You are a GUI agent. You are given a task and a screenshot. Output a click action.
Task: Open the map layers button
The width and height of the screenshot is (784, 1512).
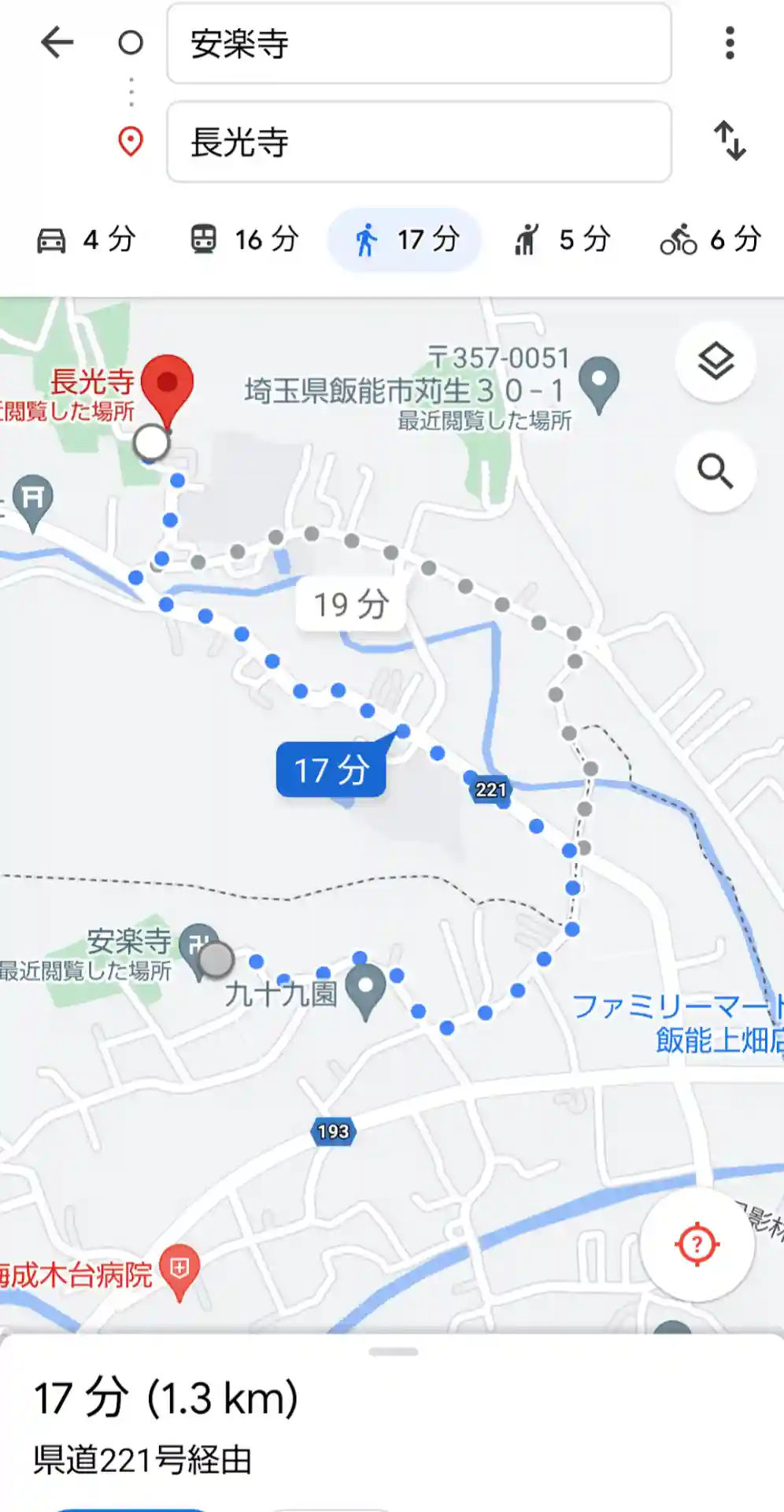[x=716, y=362]
